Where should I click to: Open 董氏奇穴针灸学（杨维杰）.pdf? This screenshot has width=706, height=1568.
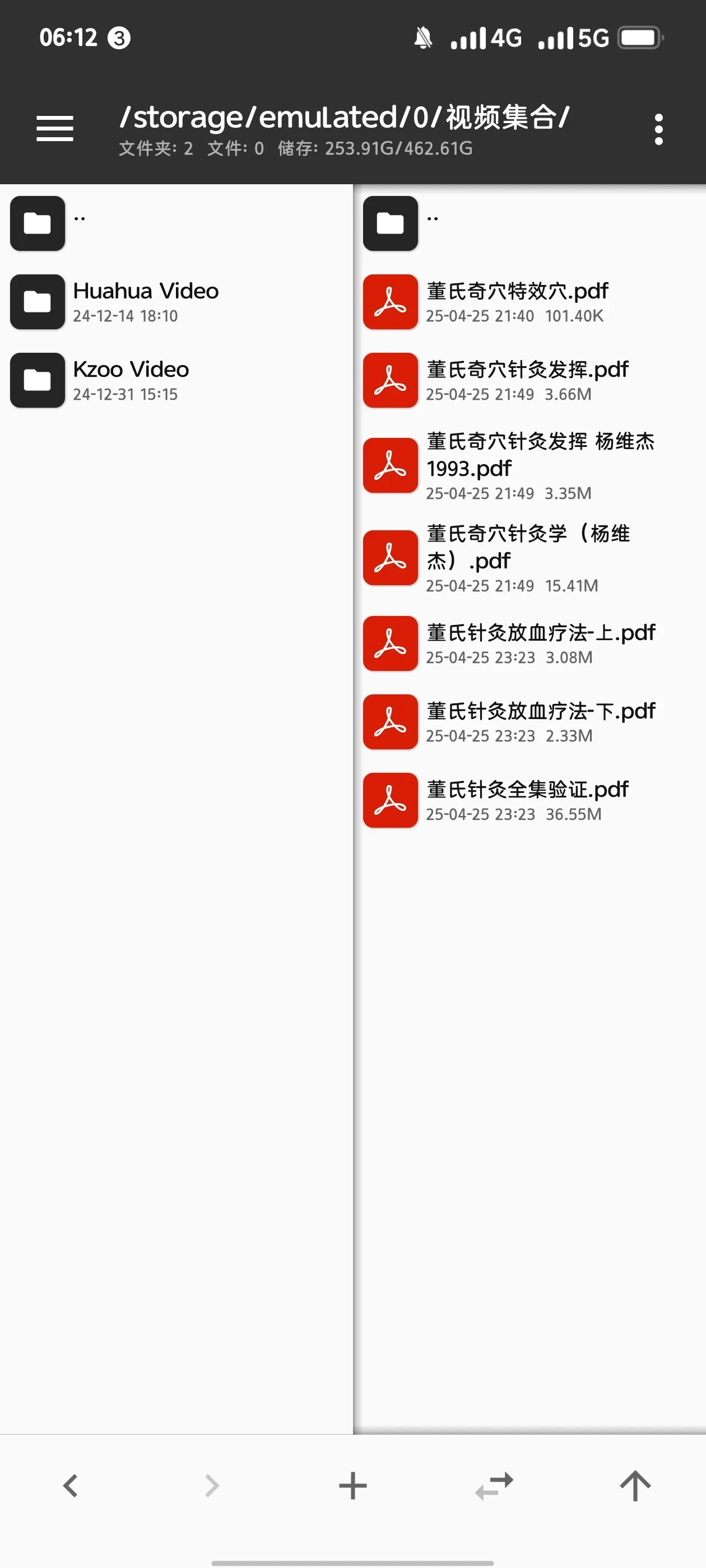[527, 558]
